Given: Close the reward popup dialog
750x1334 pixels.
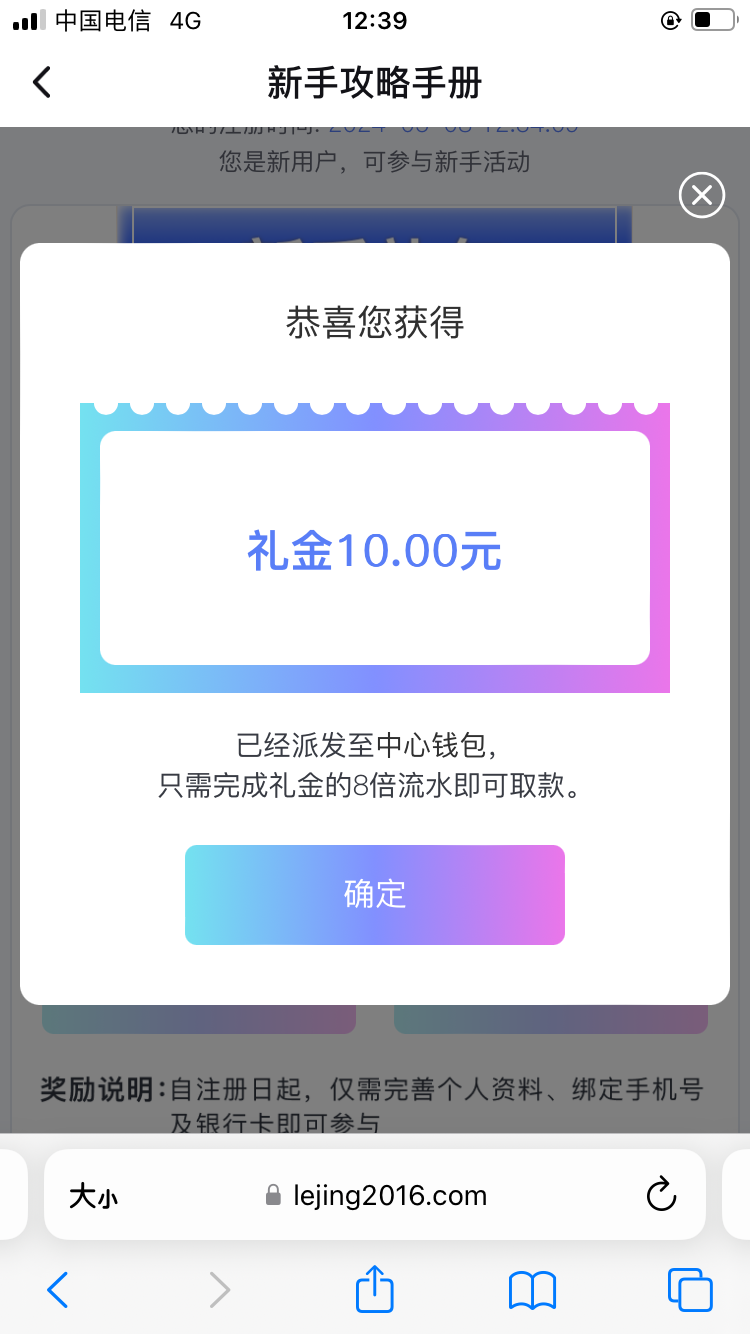Looking at the screenshot, I should tap(701, 195).
